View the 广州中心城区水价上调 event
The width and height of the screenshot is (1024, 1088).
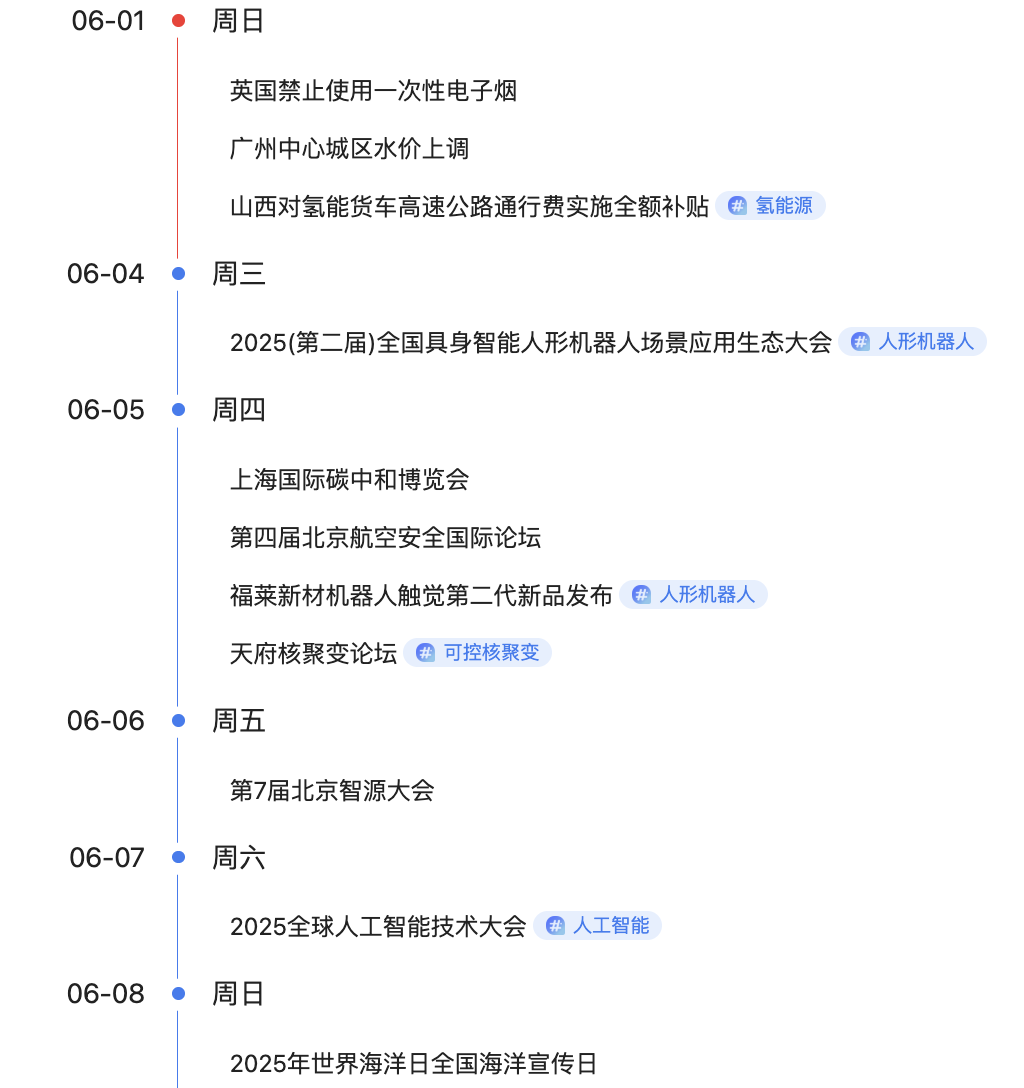(x=349, y=149)
